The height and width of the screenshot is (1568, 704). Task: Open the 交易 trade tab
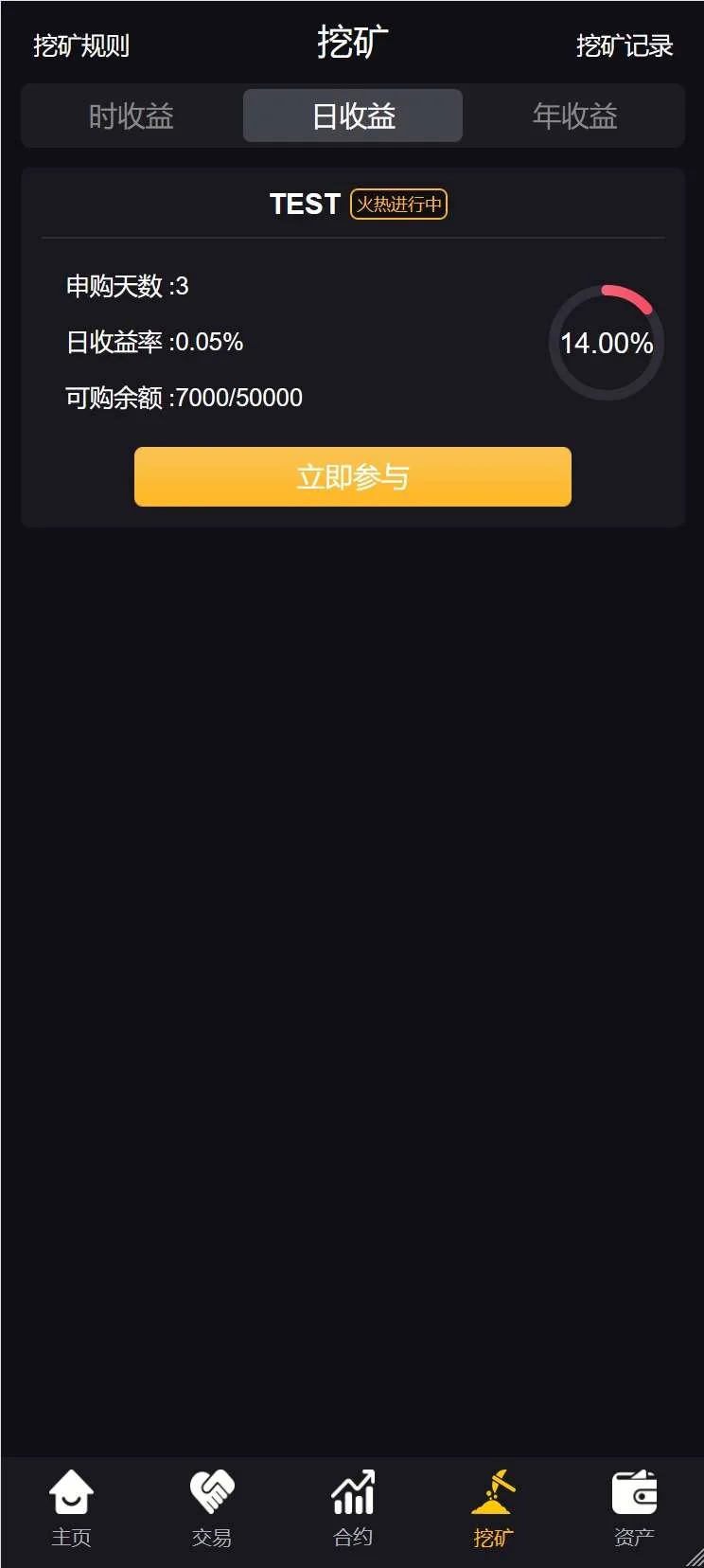pyautogui.click(x=212, y=1508)
